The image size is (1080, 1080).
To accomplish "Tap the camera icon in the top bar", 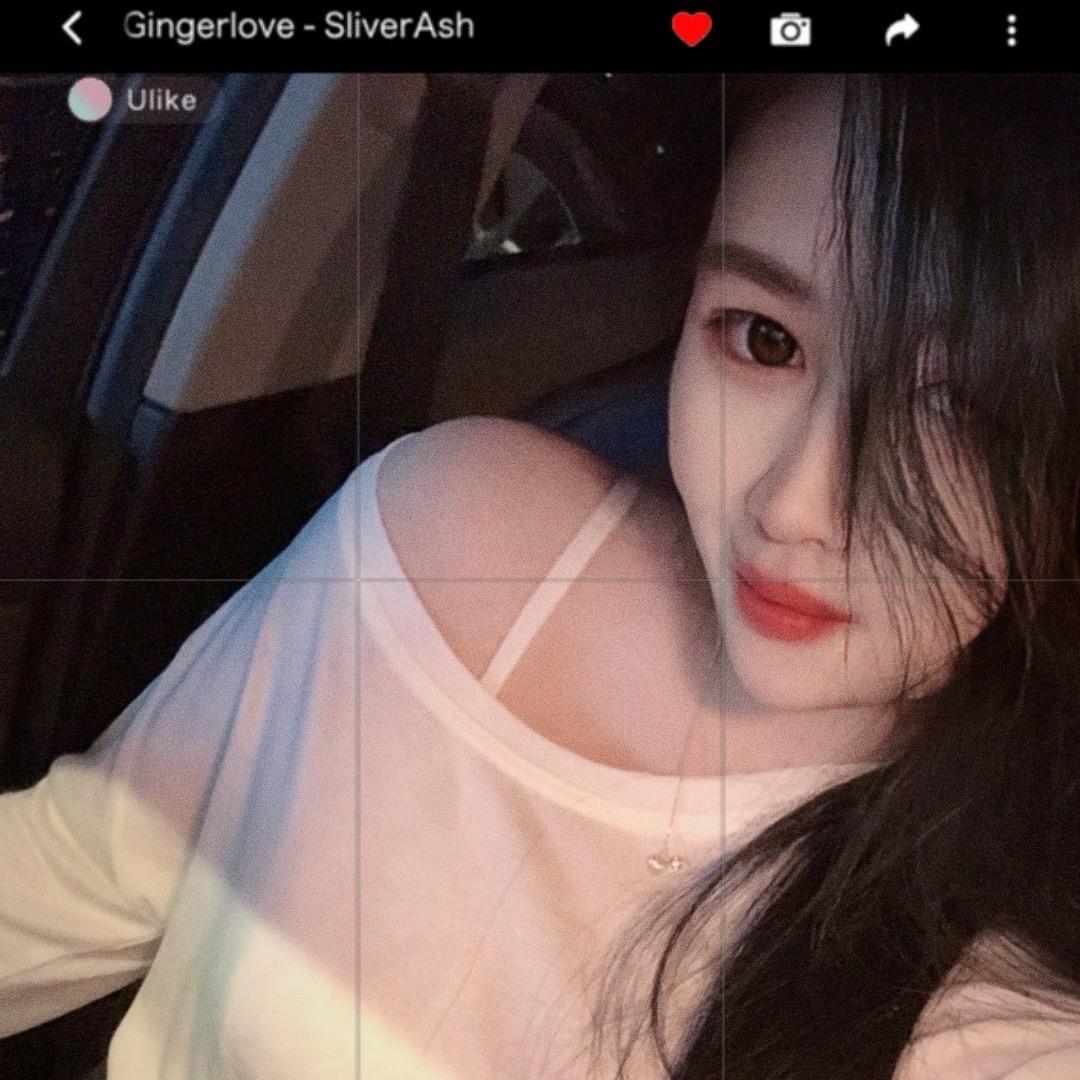I will 790,30.
